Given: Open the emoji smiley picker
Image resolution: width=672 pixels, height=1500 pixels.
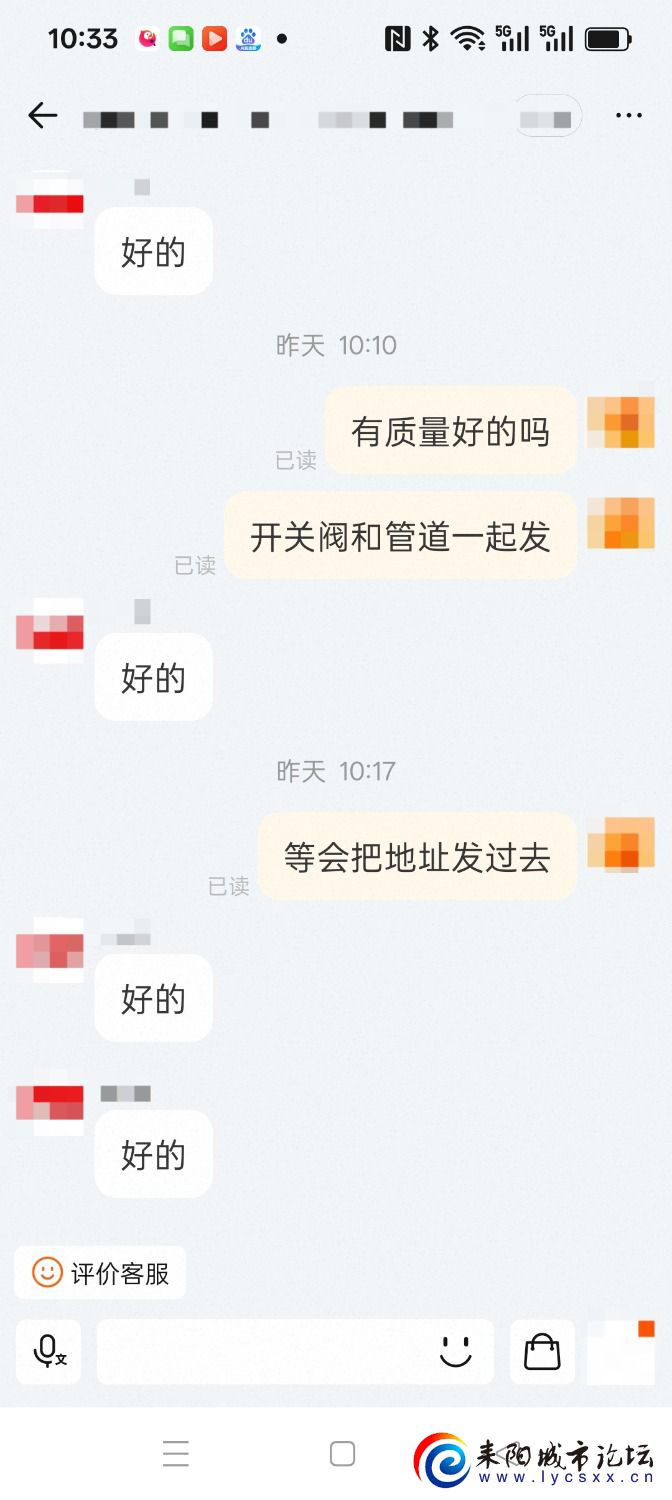Looking at the screenshot, I should tap(456, 1352).
